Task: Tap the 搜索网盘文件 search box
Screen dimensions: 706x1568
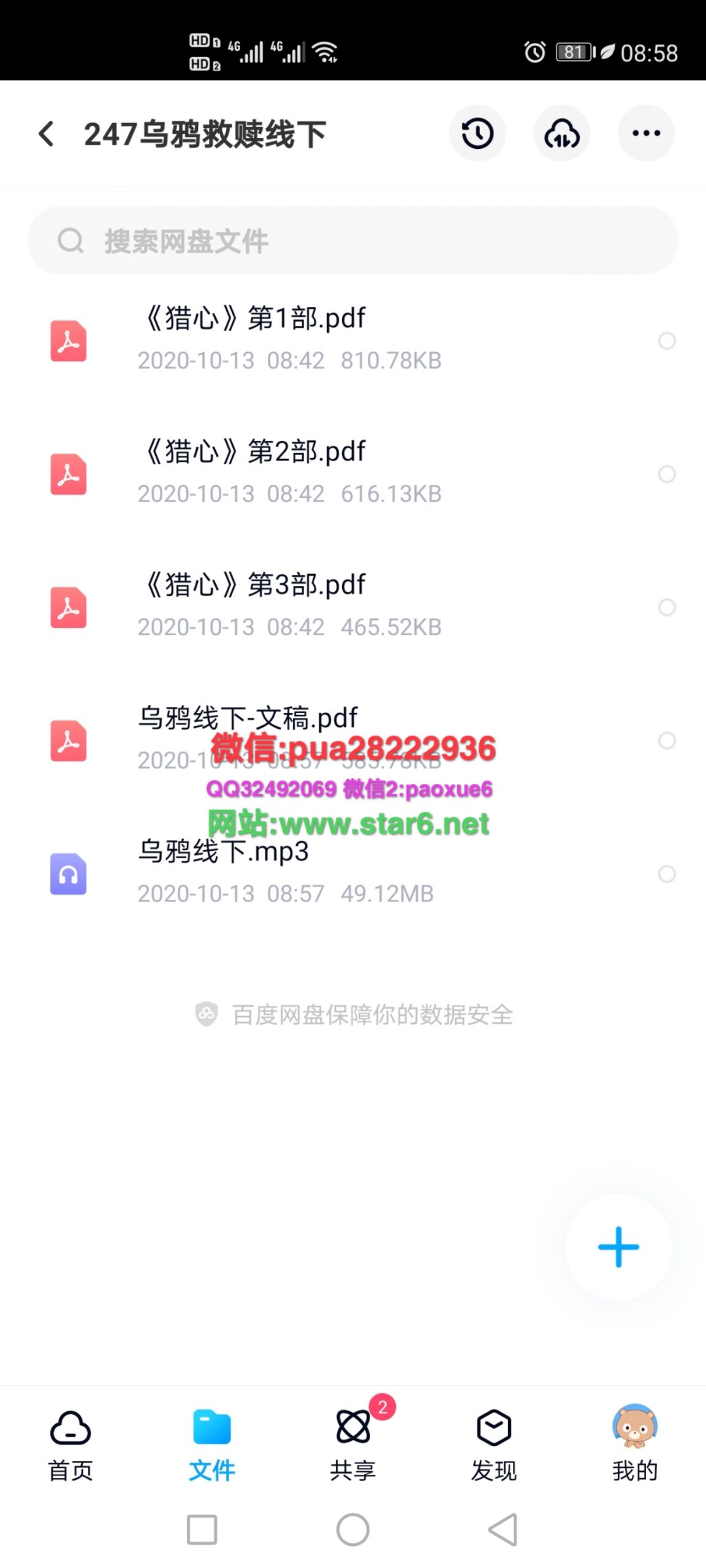Action: pos(352,241)
